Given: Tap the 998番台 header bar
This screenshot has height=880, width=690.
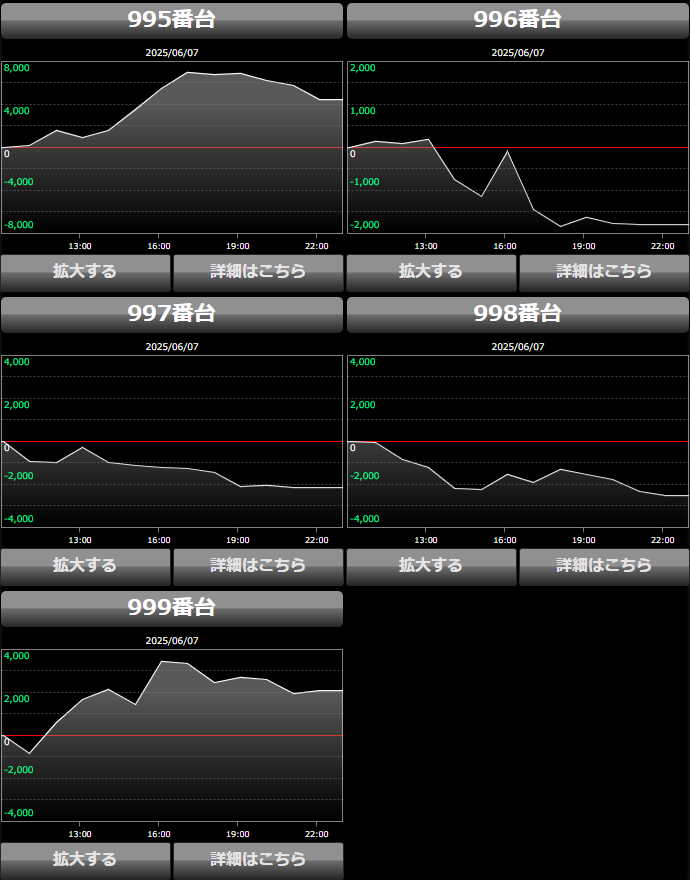Looking at the screenshot, I should [x=517, y=314].
